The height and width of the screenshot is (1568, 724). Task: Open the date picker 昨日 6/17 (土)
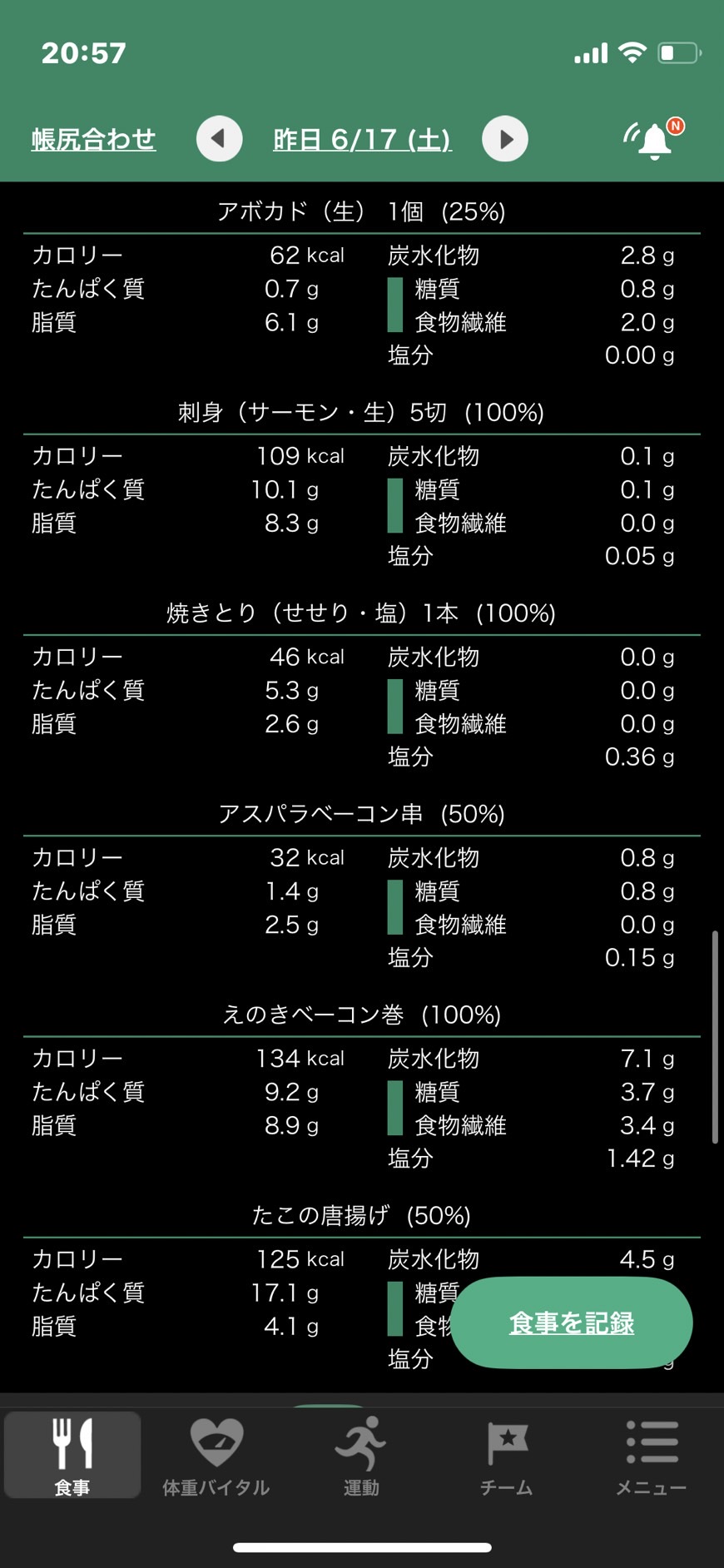(363, 139)
